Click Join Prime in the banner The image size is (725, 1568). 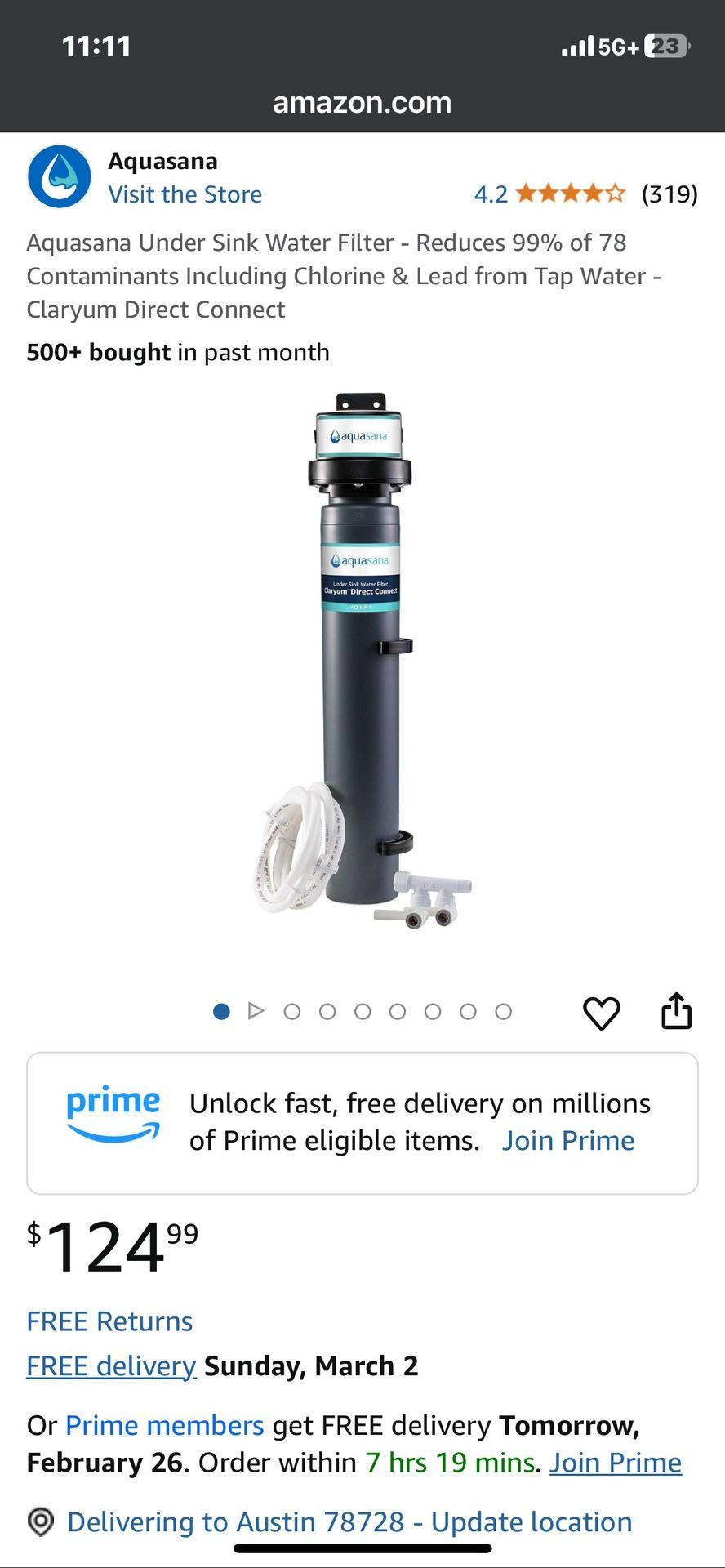(569, 1140)
